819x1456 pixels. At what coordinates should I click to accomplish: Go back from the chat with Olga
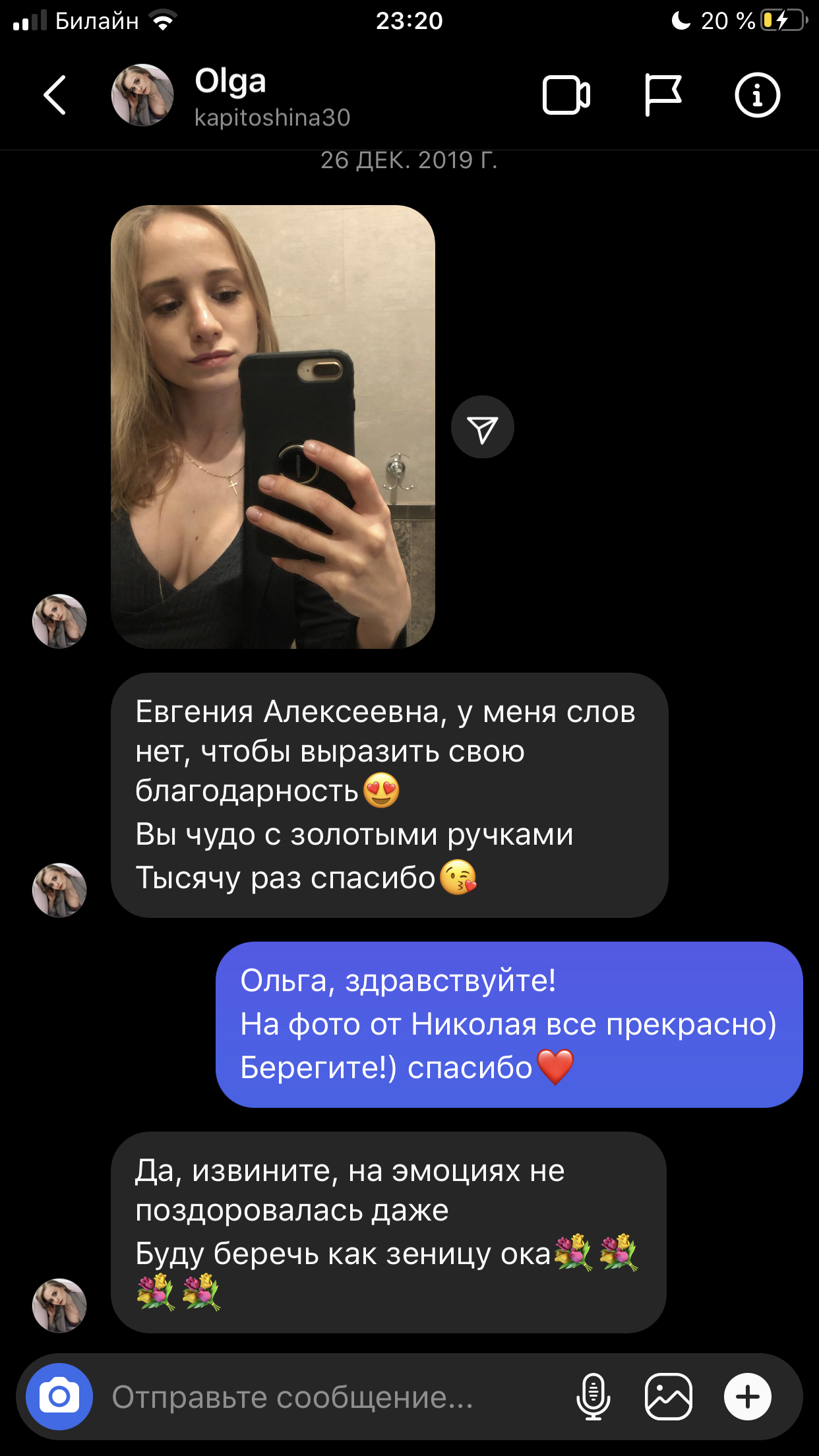(x=55, y=95)
